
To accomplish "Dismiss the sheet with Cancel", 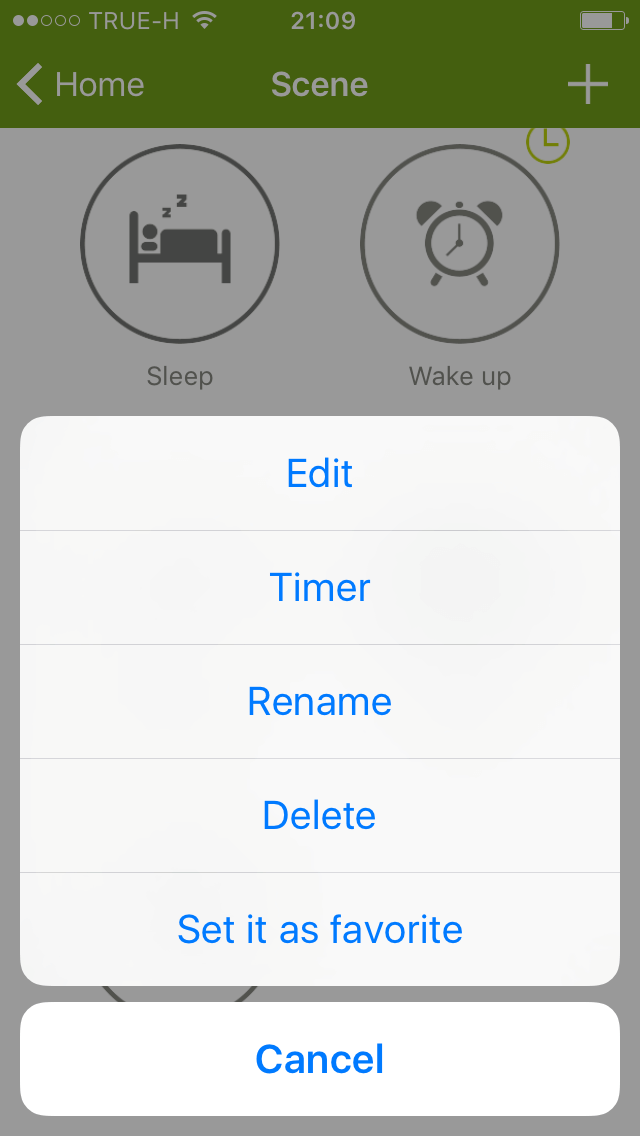I will (x=320, y=1059).
